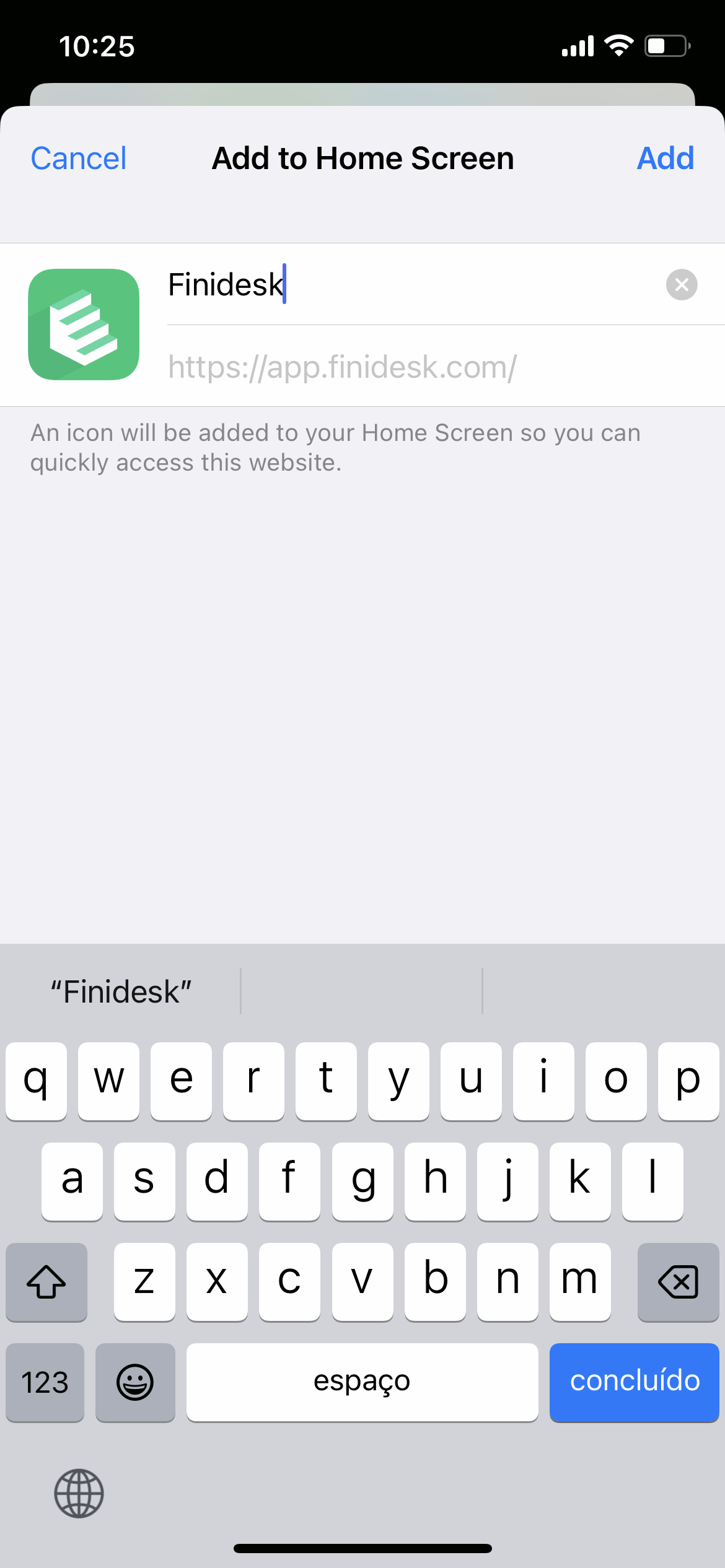Select the "Finidesk" keyboard suggestion
The image size is (725, 1568).
121,992
